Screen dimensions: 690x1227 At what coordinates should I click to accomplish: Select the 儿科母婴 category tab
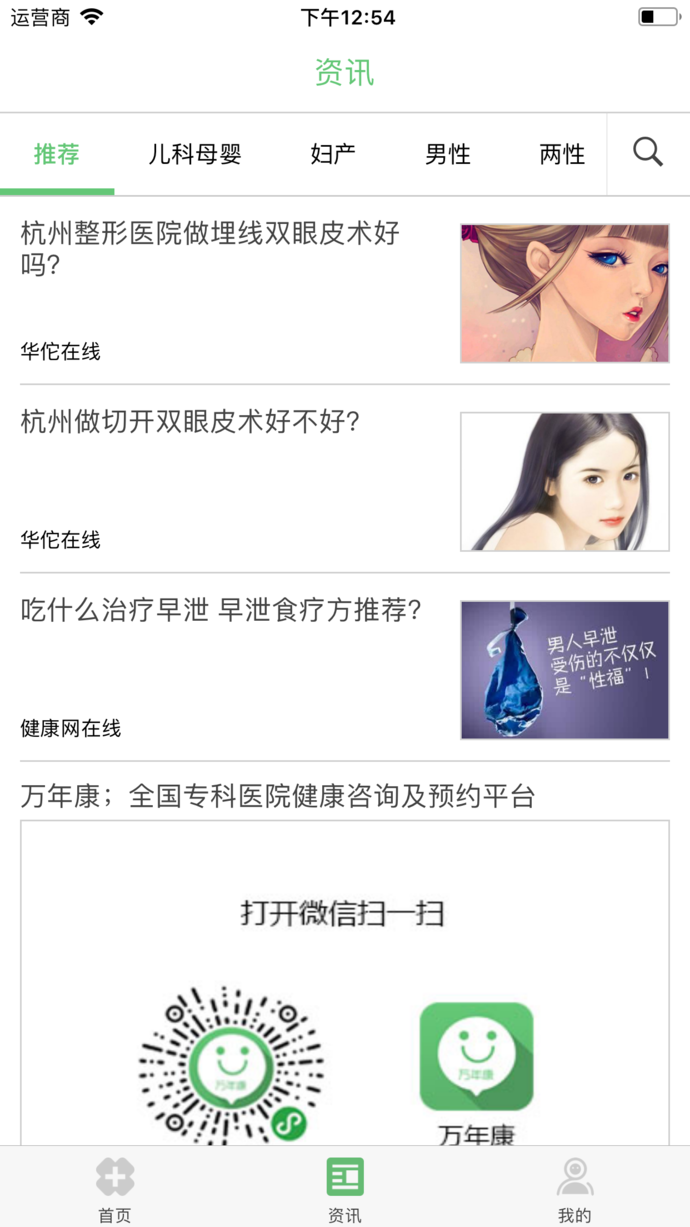tap(195, 154)
